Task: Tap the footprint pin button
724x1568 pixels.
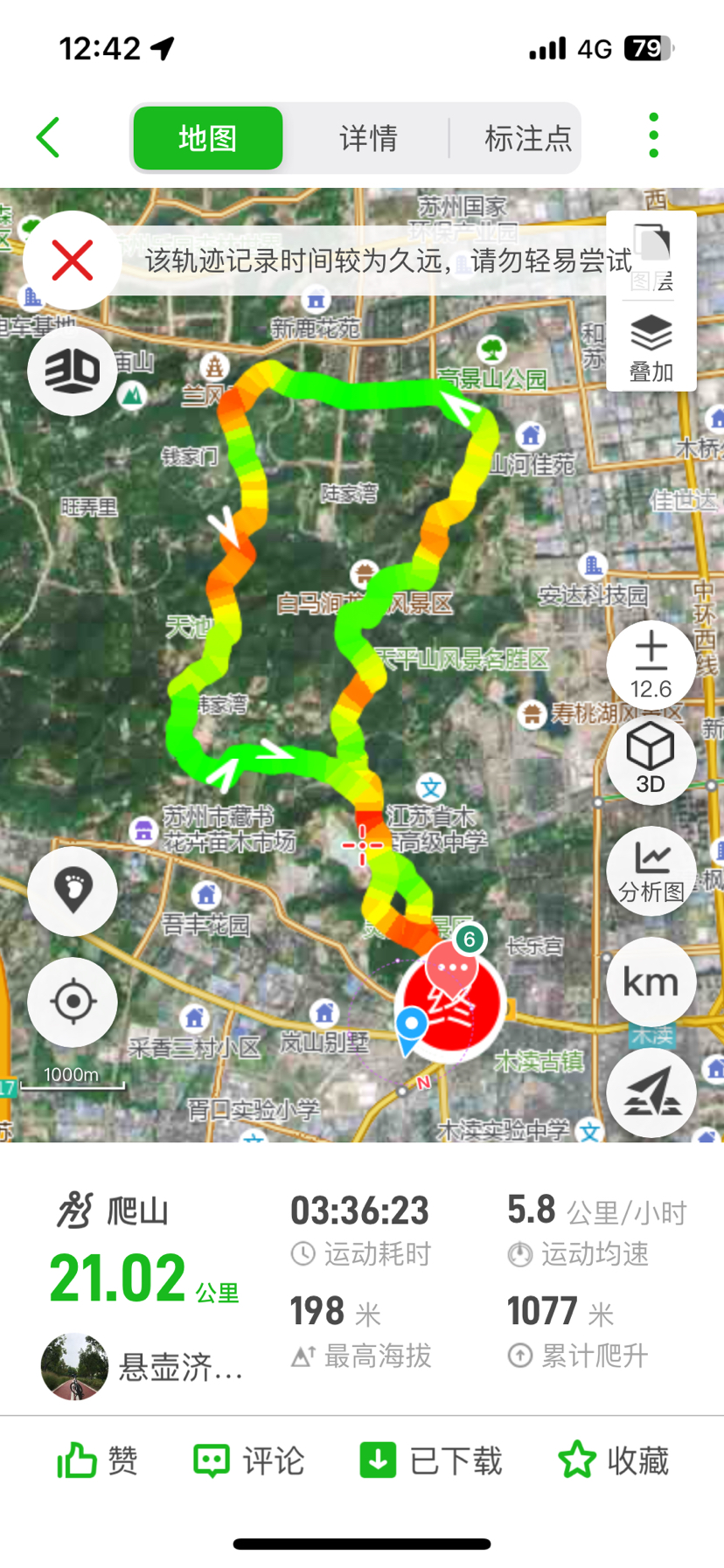Action: [x=73, y=891]
